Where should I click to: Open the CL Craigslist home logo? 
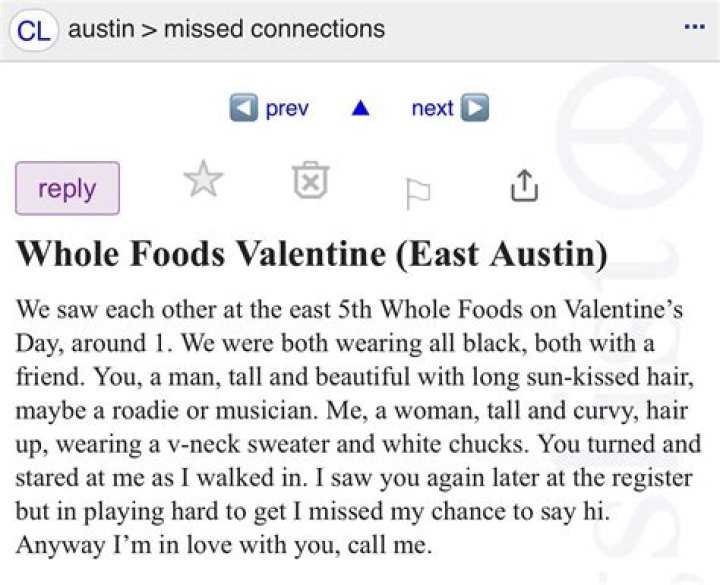point(33,30)
